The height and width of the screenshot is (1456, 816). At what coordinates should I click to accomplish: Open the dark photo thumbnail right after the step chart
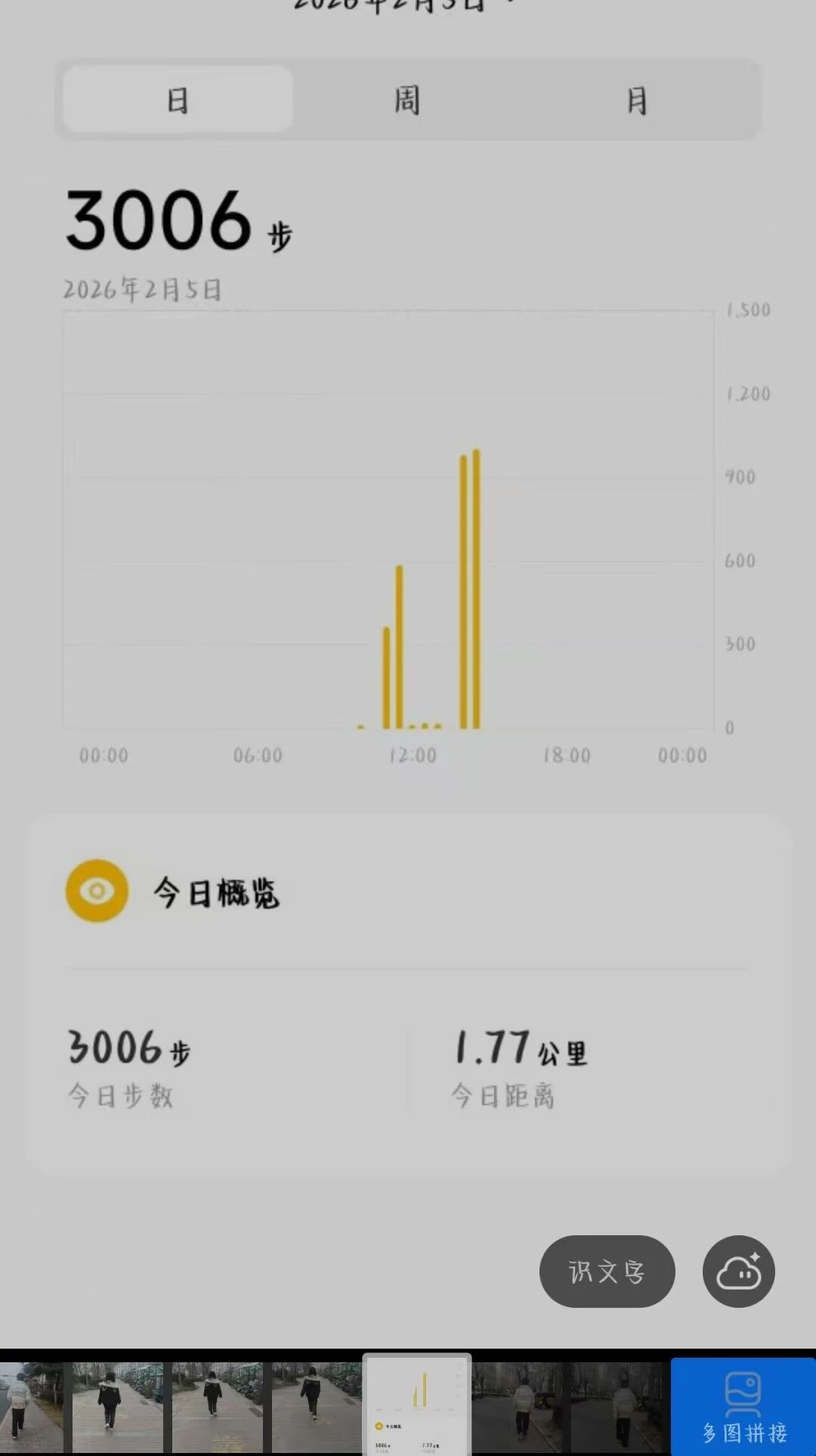(x=520, y=1407)
